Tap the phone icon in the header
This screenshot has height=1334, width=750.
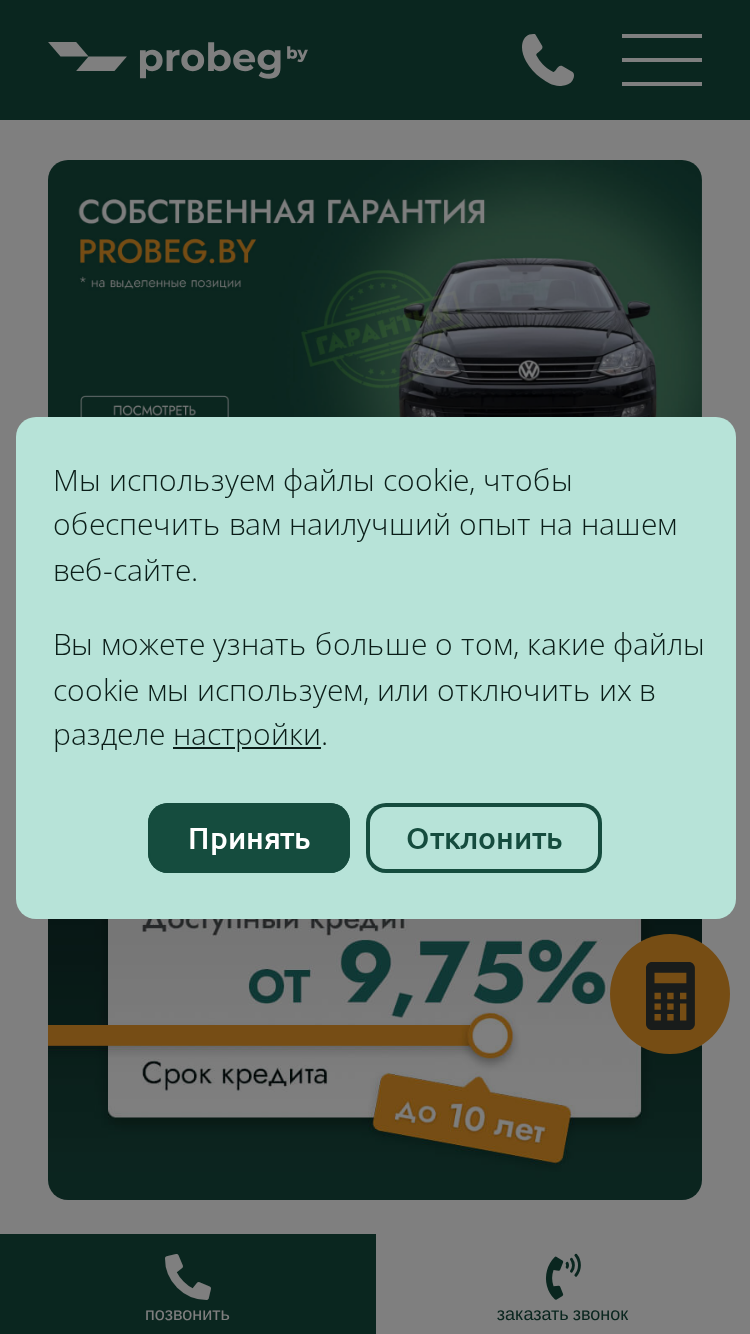[x=548, y=60]
